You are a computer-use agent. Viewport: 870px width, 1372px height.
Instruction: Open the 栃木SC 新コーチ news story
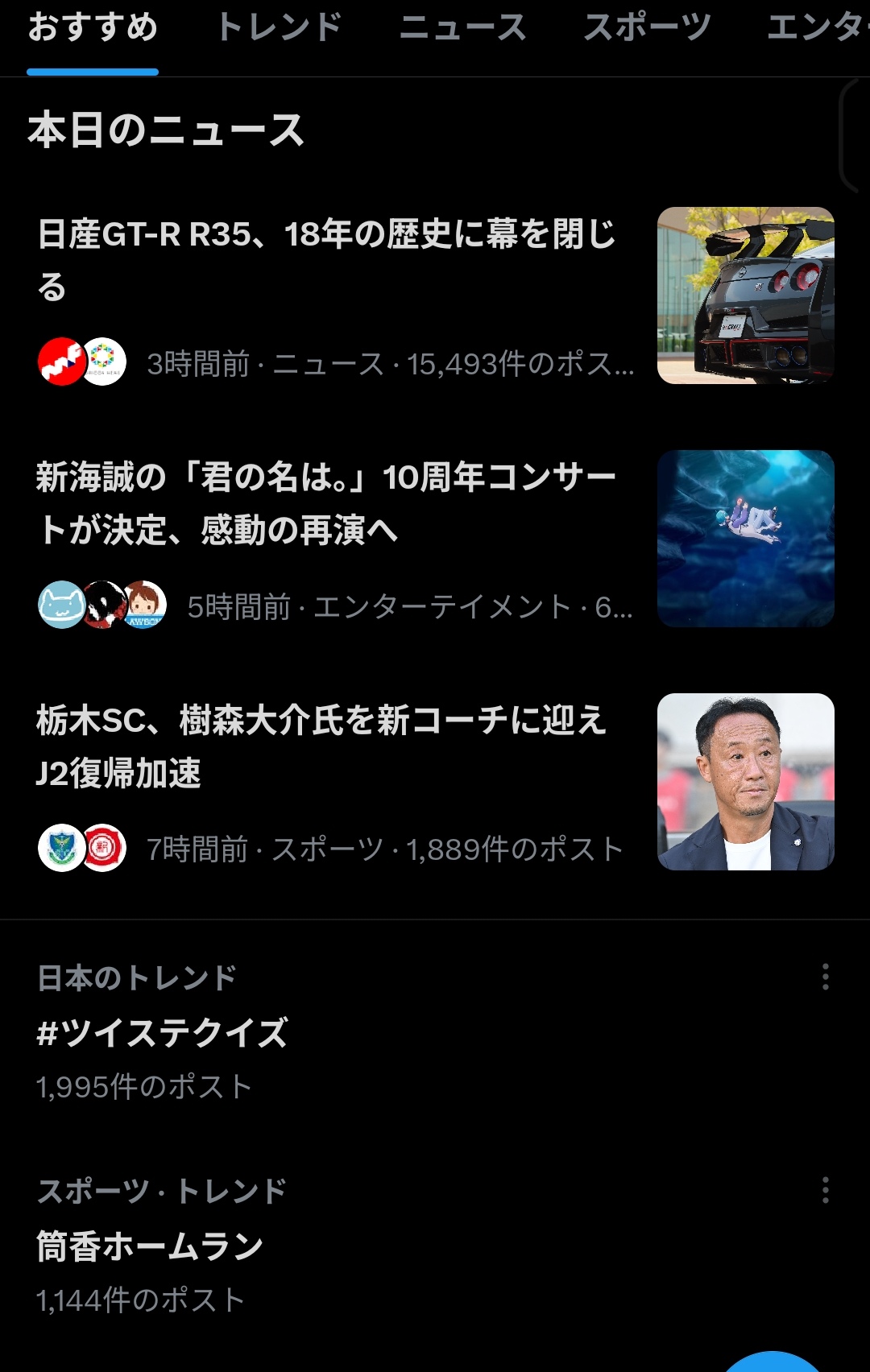(322, 746)
